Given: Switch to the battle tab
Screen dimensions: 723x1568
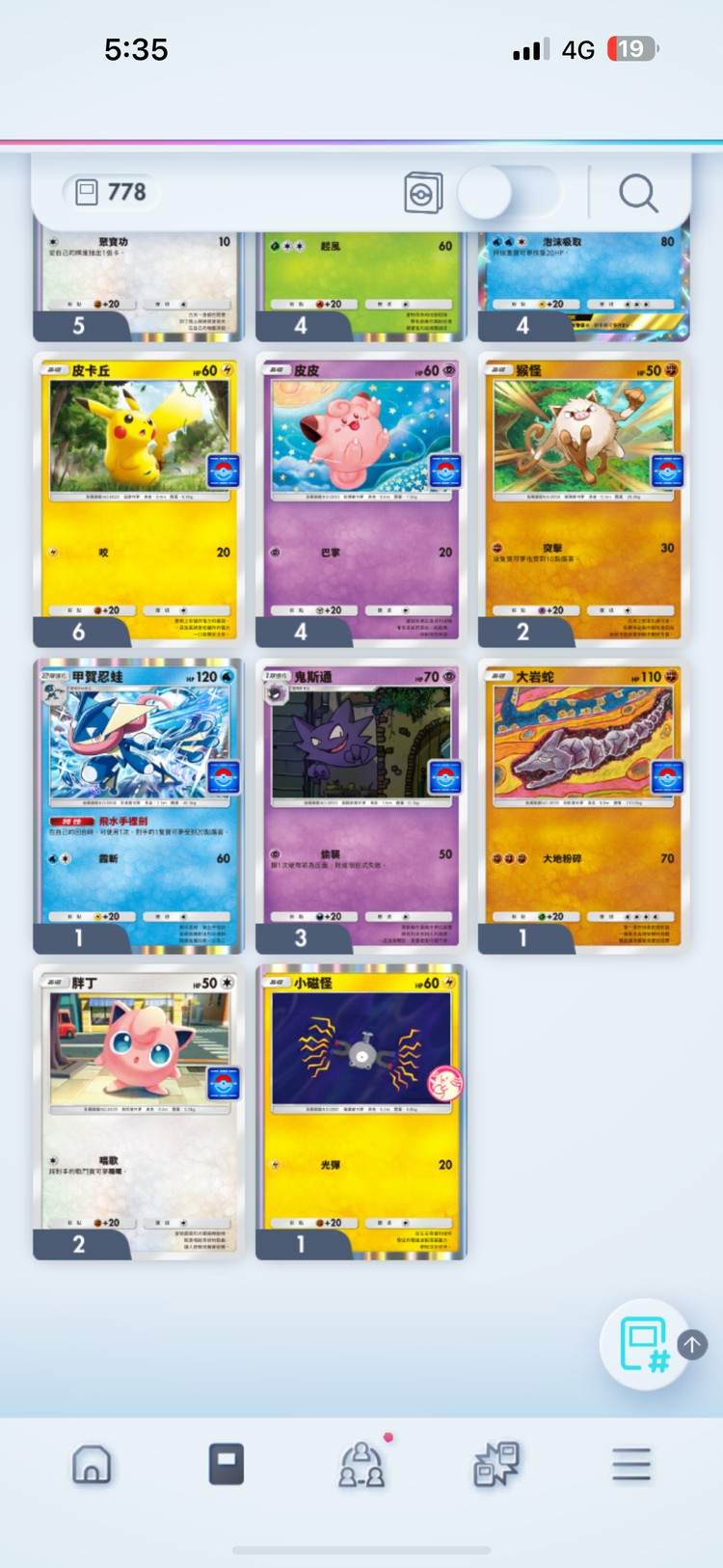Looking at the screenshot, I should coord(496,1464).
